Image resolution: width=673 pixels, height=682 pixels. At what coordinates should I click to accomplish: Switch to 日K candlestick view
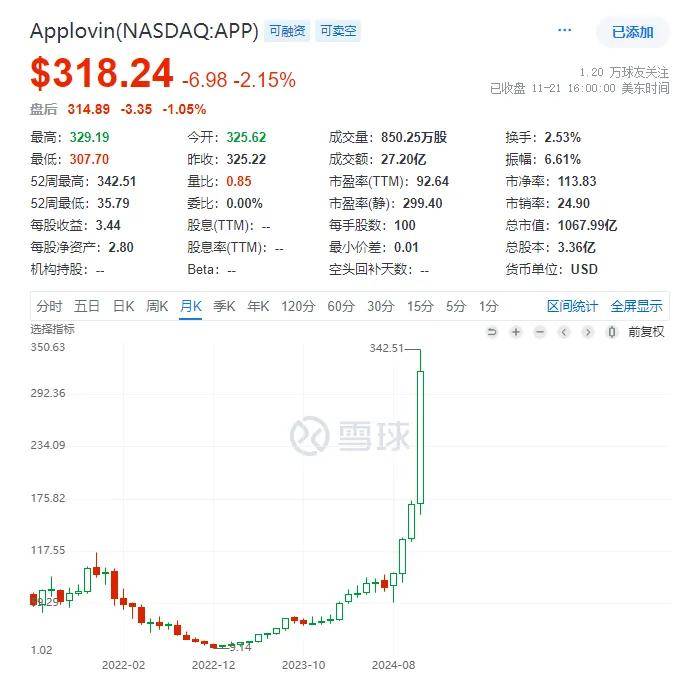[x=123, y=306]
